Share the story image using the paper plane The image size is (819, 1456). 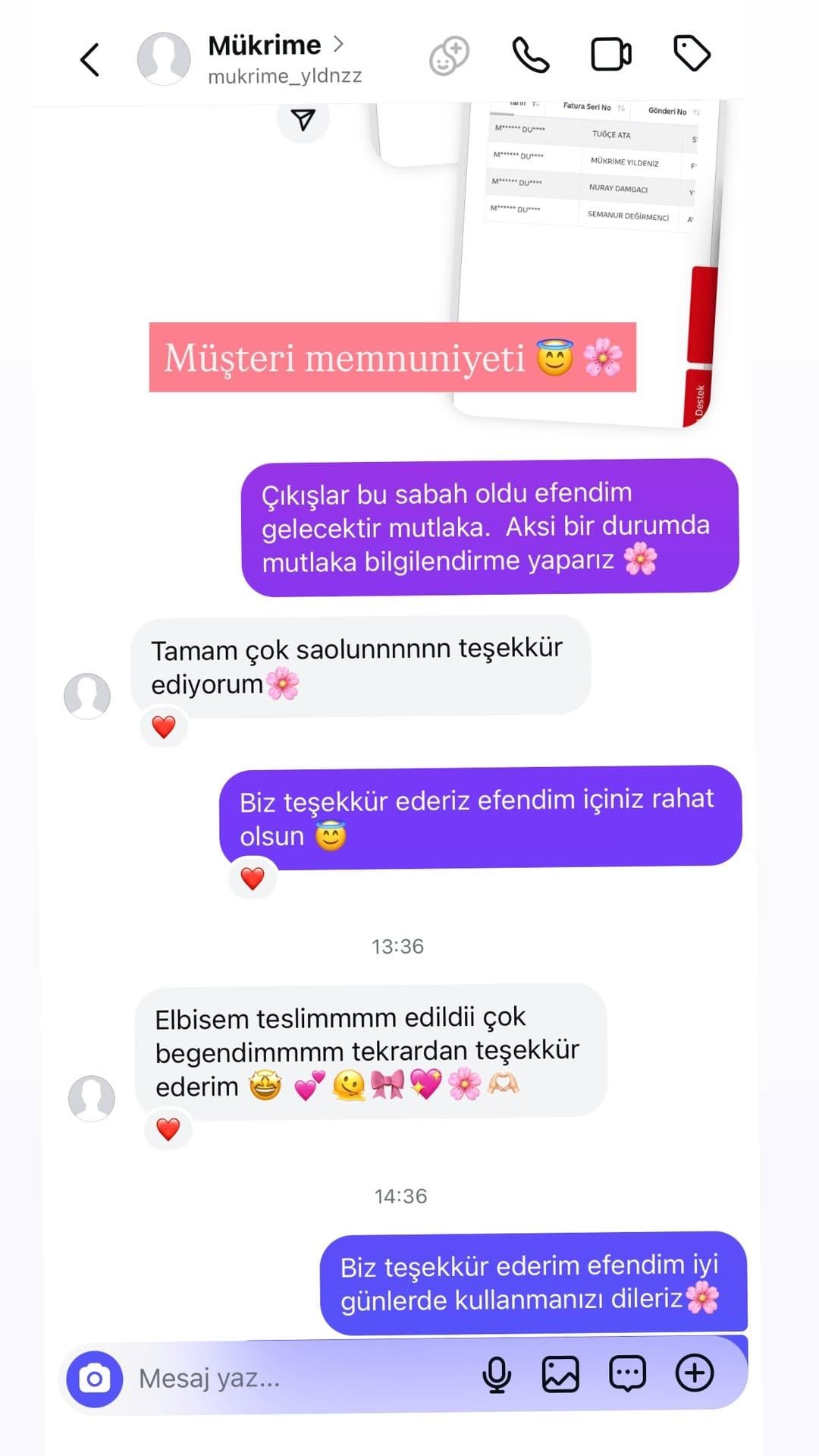pos(303,119)
